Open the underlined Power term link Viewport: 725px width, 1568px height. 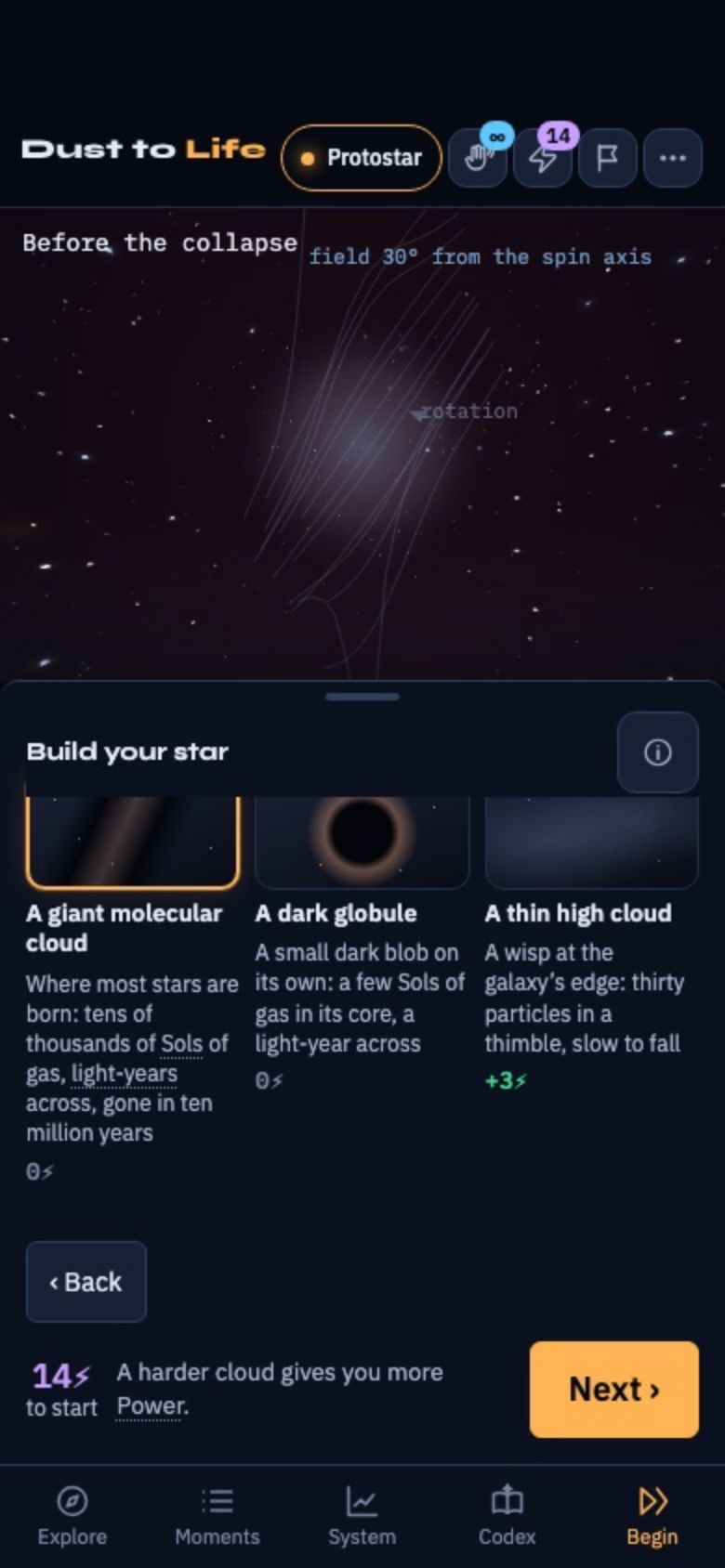[x=152, y=1406]
